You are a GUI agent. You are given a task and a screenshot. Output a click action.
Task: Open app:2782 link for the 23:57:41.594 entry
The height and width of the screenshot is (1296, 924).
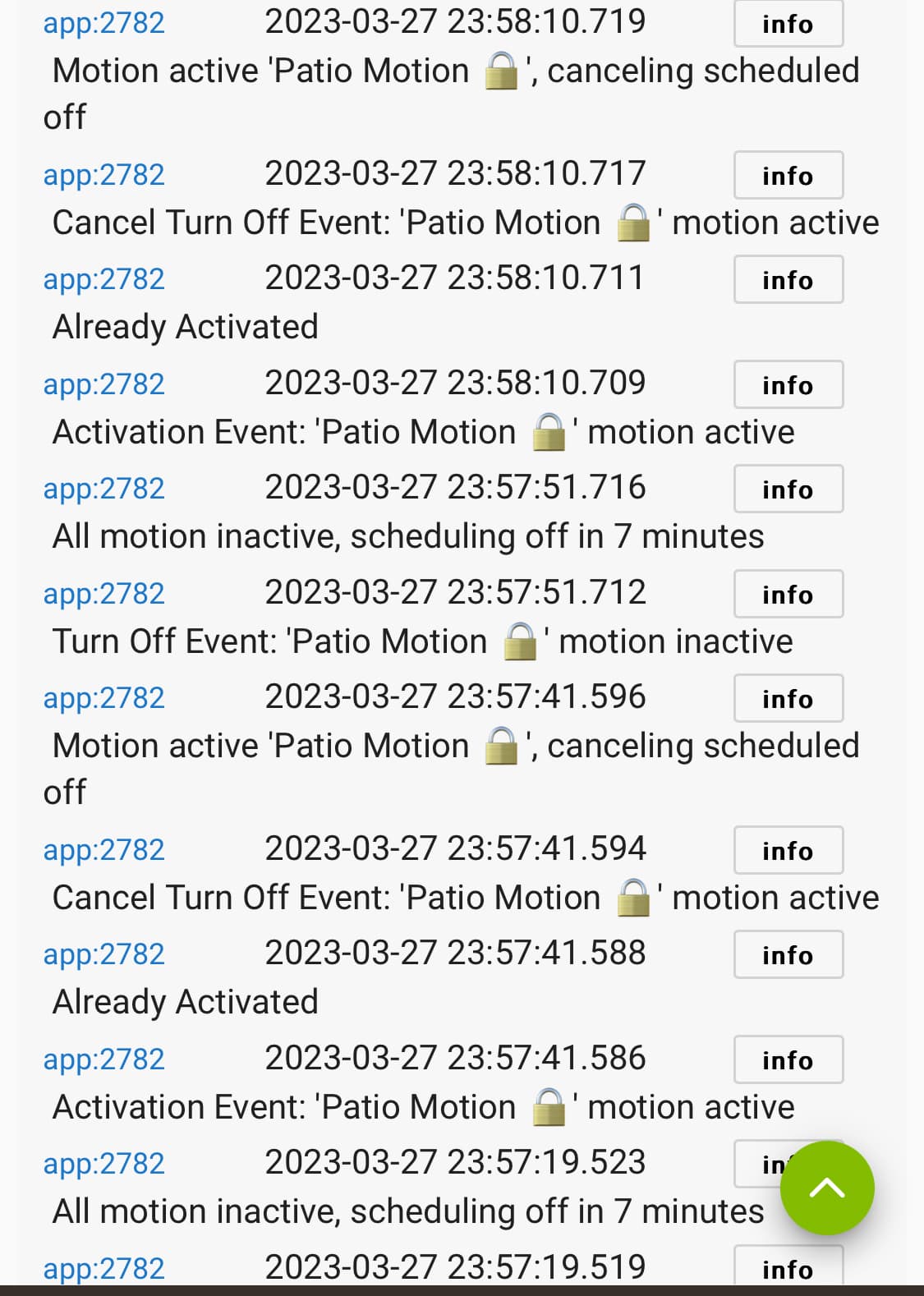click(x=104, y=850)
